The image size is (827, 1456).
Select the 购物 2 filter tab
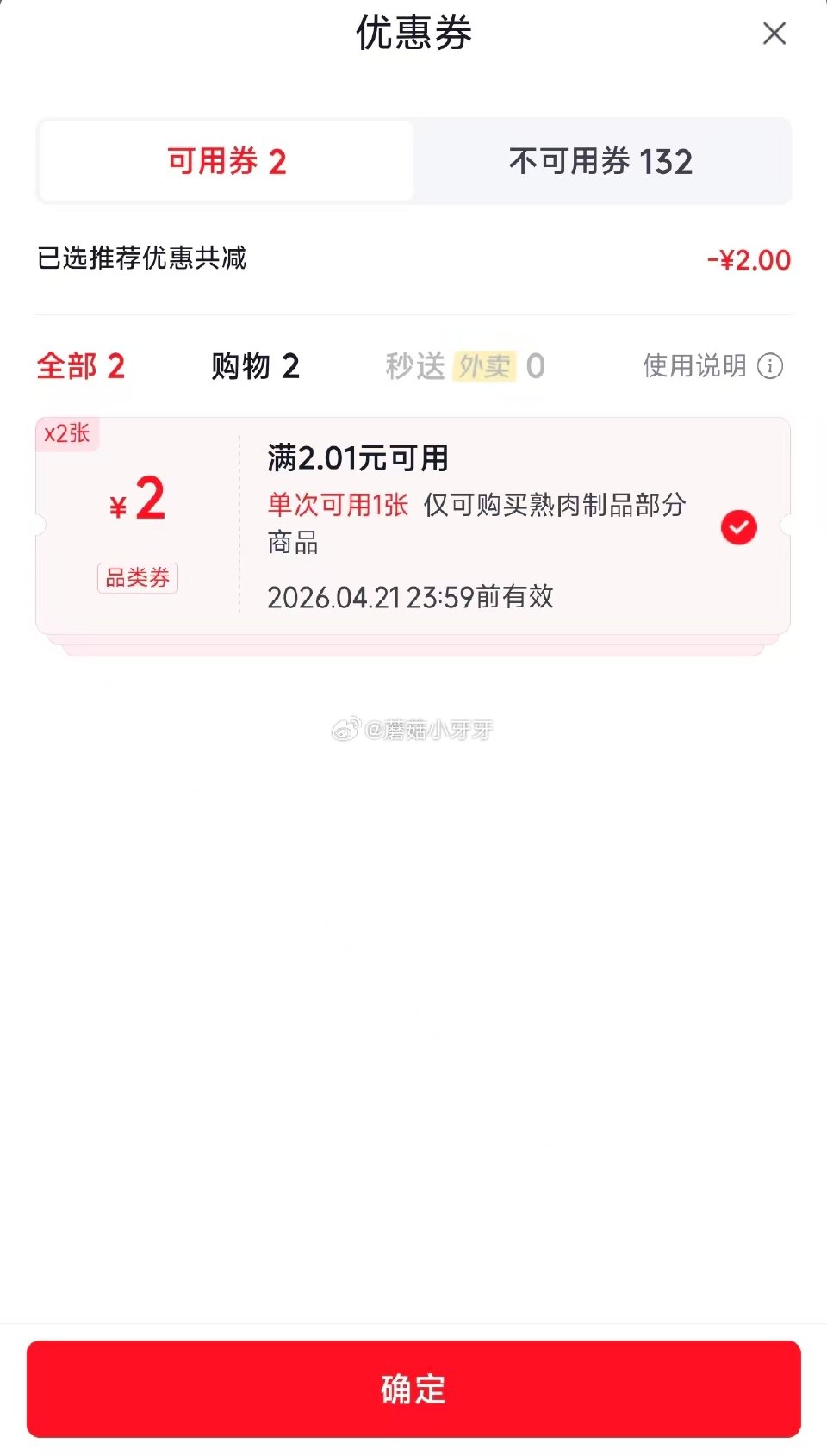tap(253, 366)
